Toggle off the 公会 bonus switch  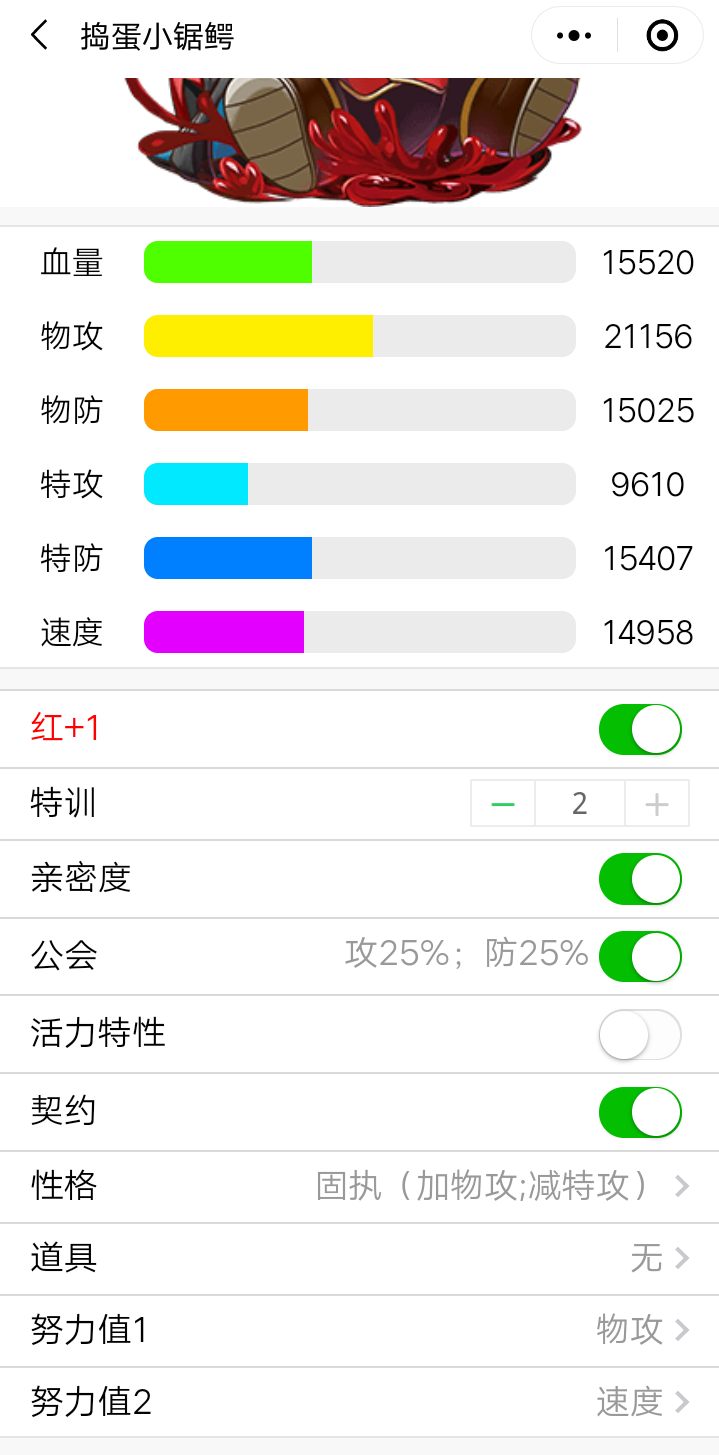pos(640,957)
